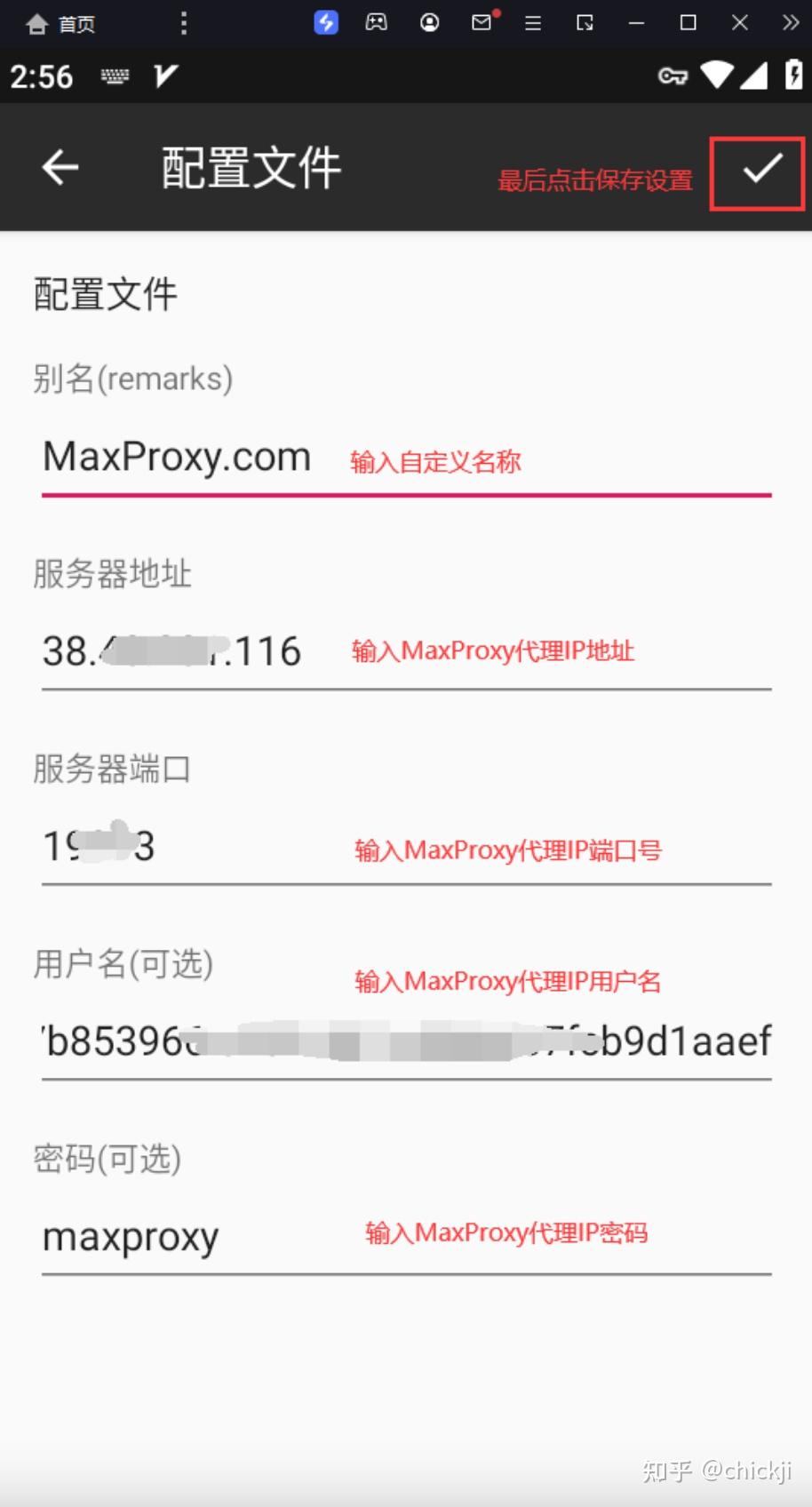
Task: Open the mail icon with red notification dot
Action: 482,23
